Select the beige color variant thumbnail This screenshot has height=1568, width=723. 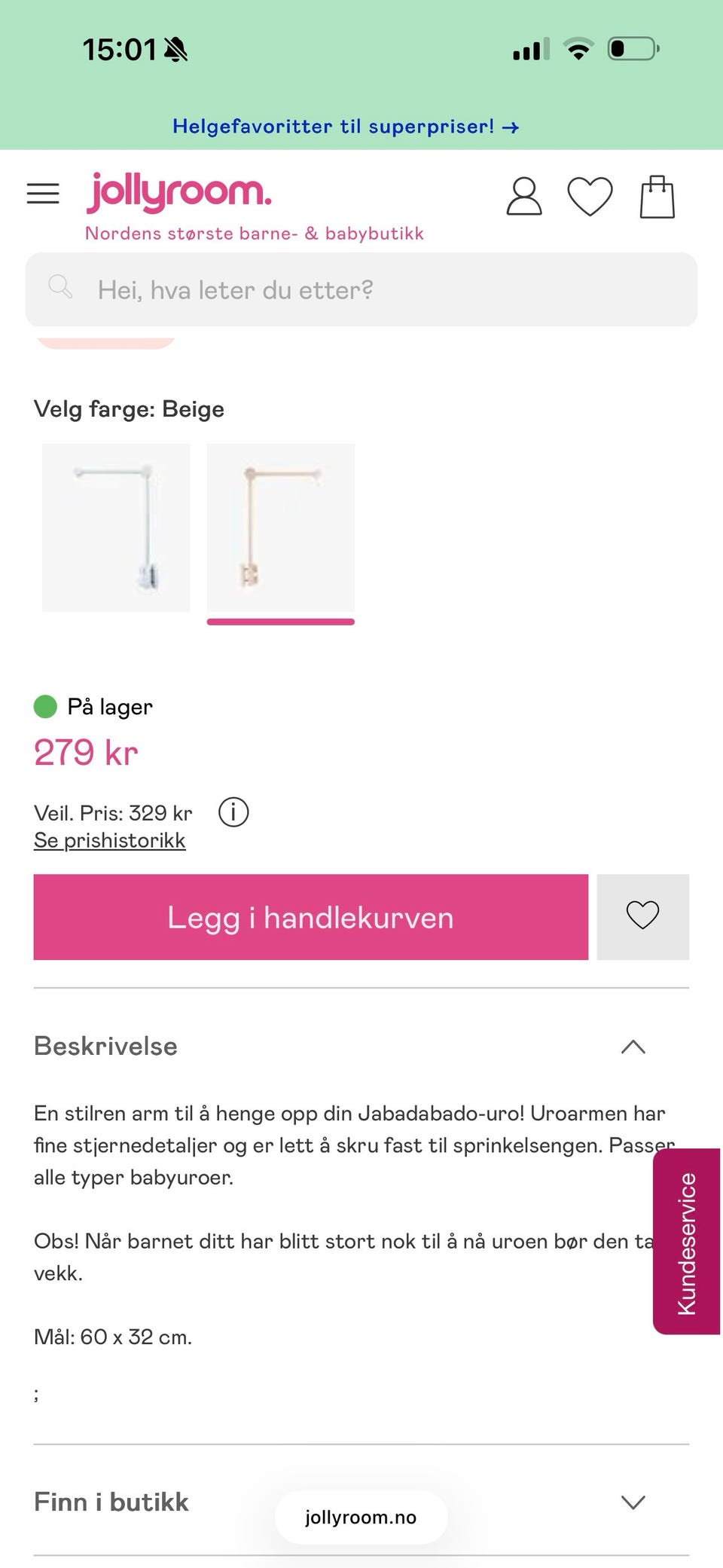click(x=280, y=528)
